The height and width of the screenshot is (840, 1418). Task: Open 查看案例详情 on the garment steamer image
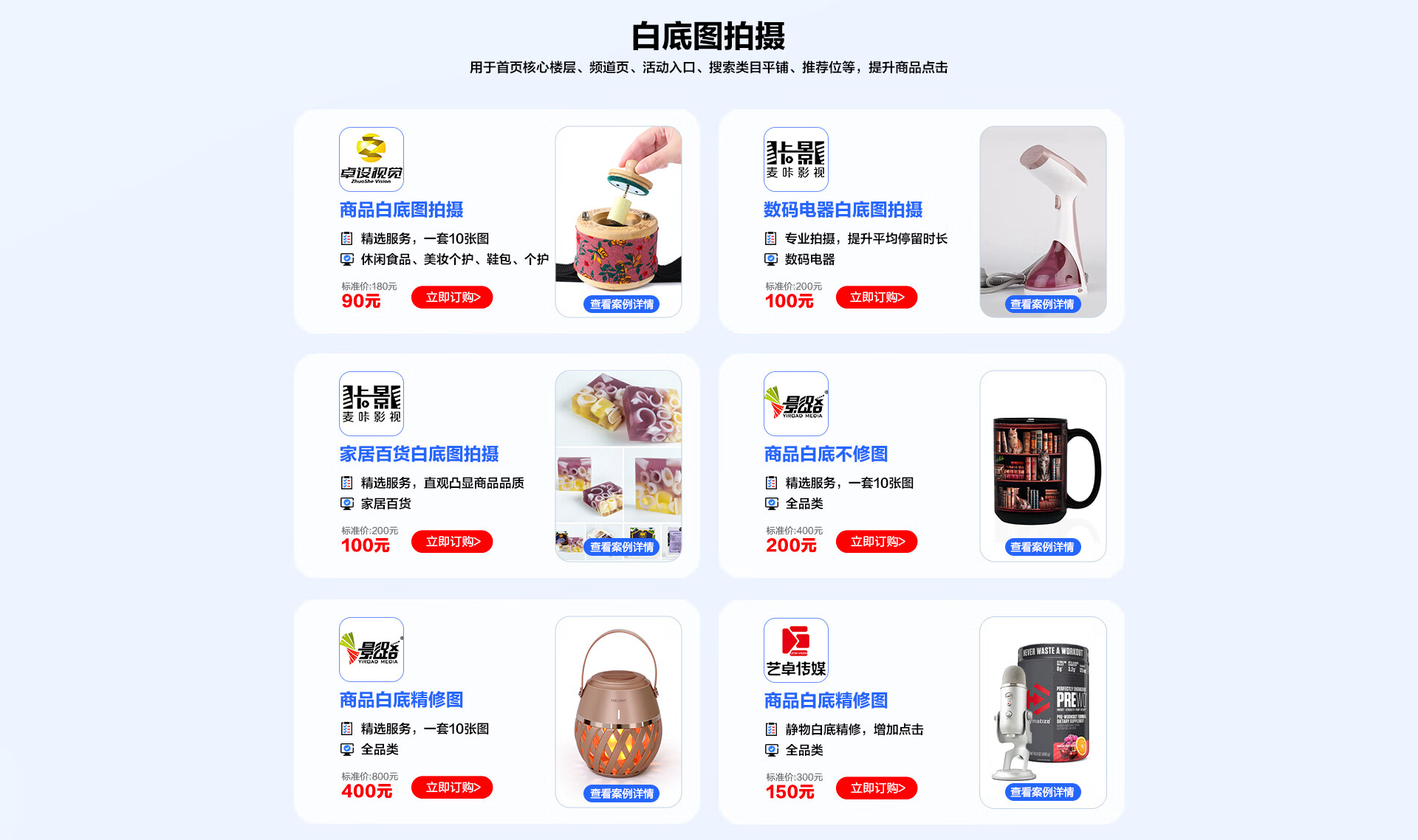(x=1042, y=304)
